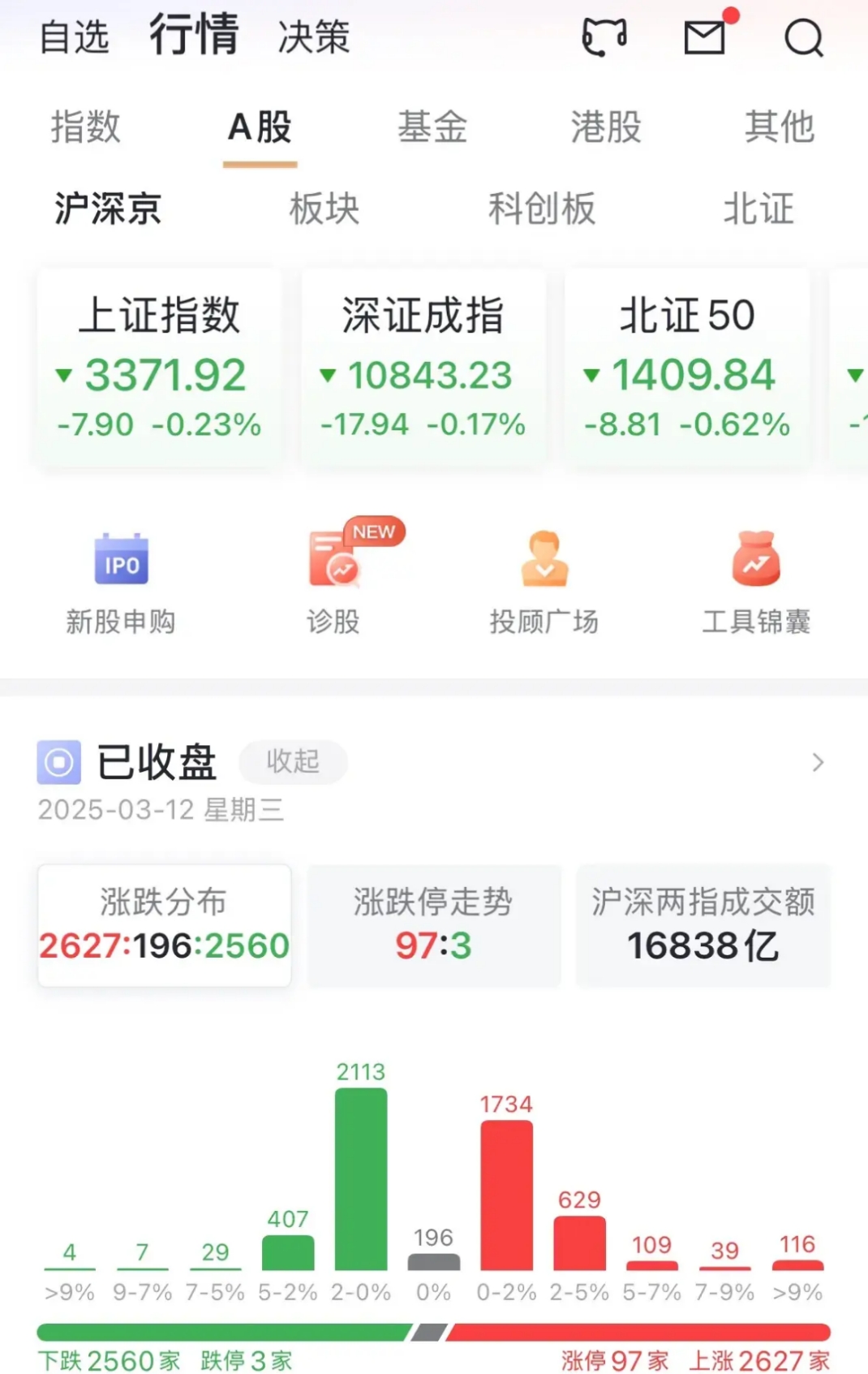This screenshot has height=1374, width=868.
Task: Switch to the A股 tab
Action: pos(257,127)
